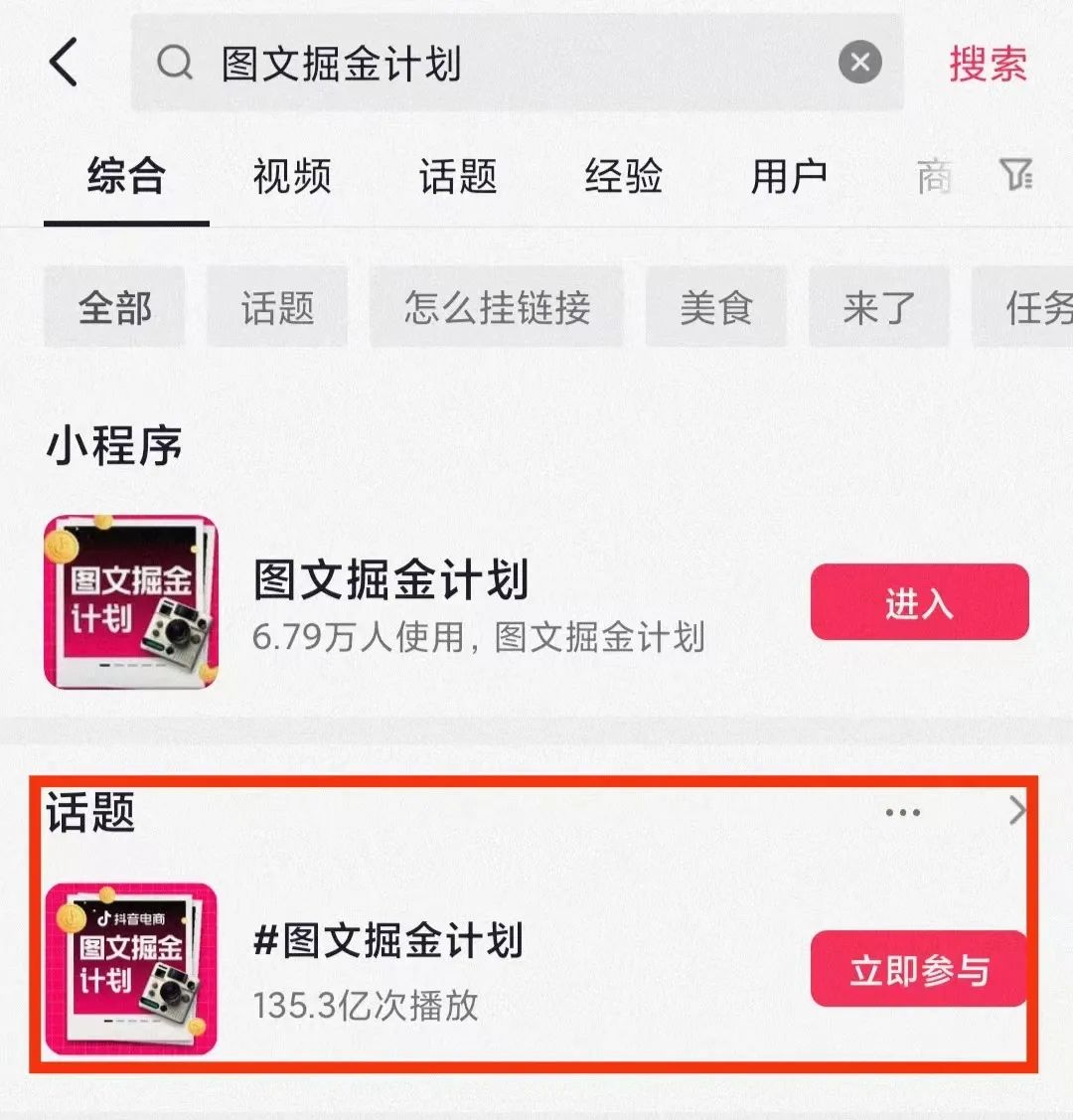Switch to the 用户 tab
Image resolution: width=1073 pixels, height=1120 pixels.
(x=789, y=178)
